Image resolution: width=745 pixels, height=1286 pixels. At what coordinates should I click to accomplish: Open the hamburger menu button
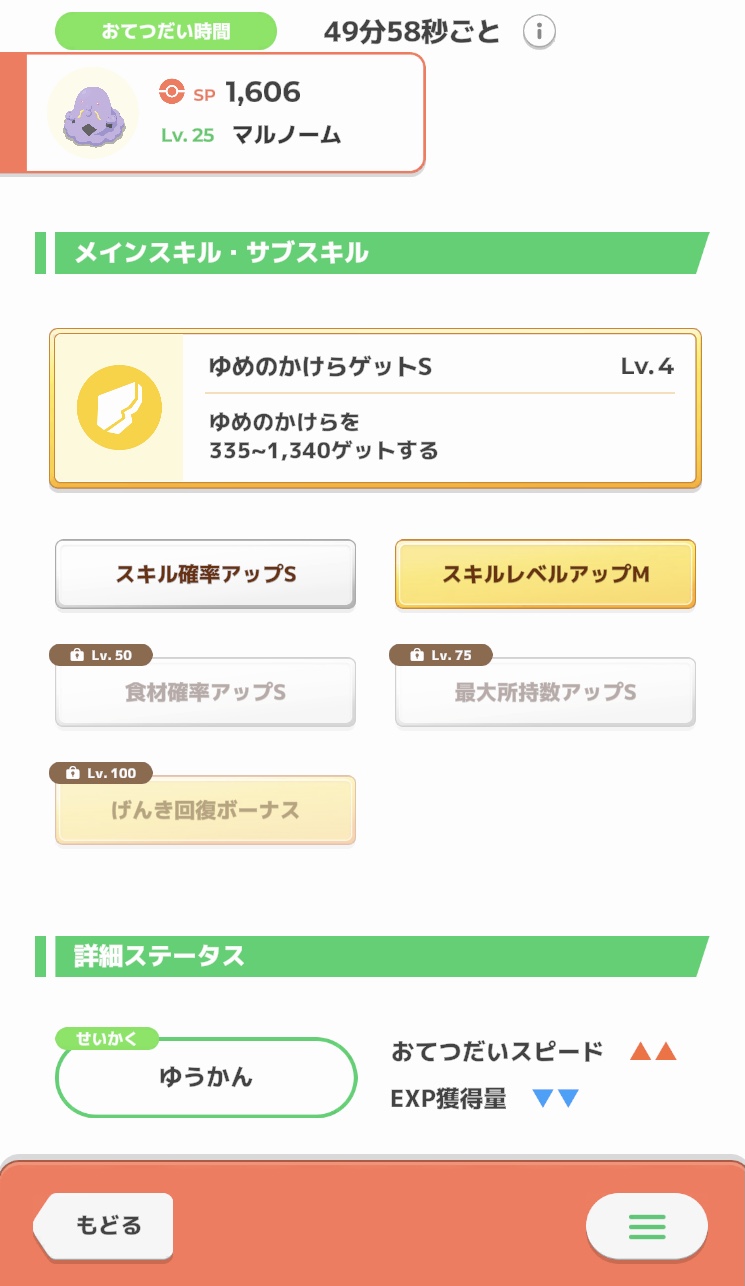pyautogui.click(x=647, y=1225)
